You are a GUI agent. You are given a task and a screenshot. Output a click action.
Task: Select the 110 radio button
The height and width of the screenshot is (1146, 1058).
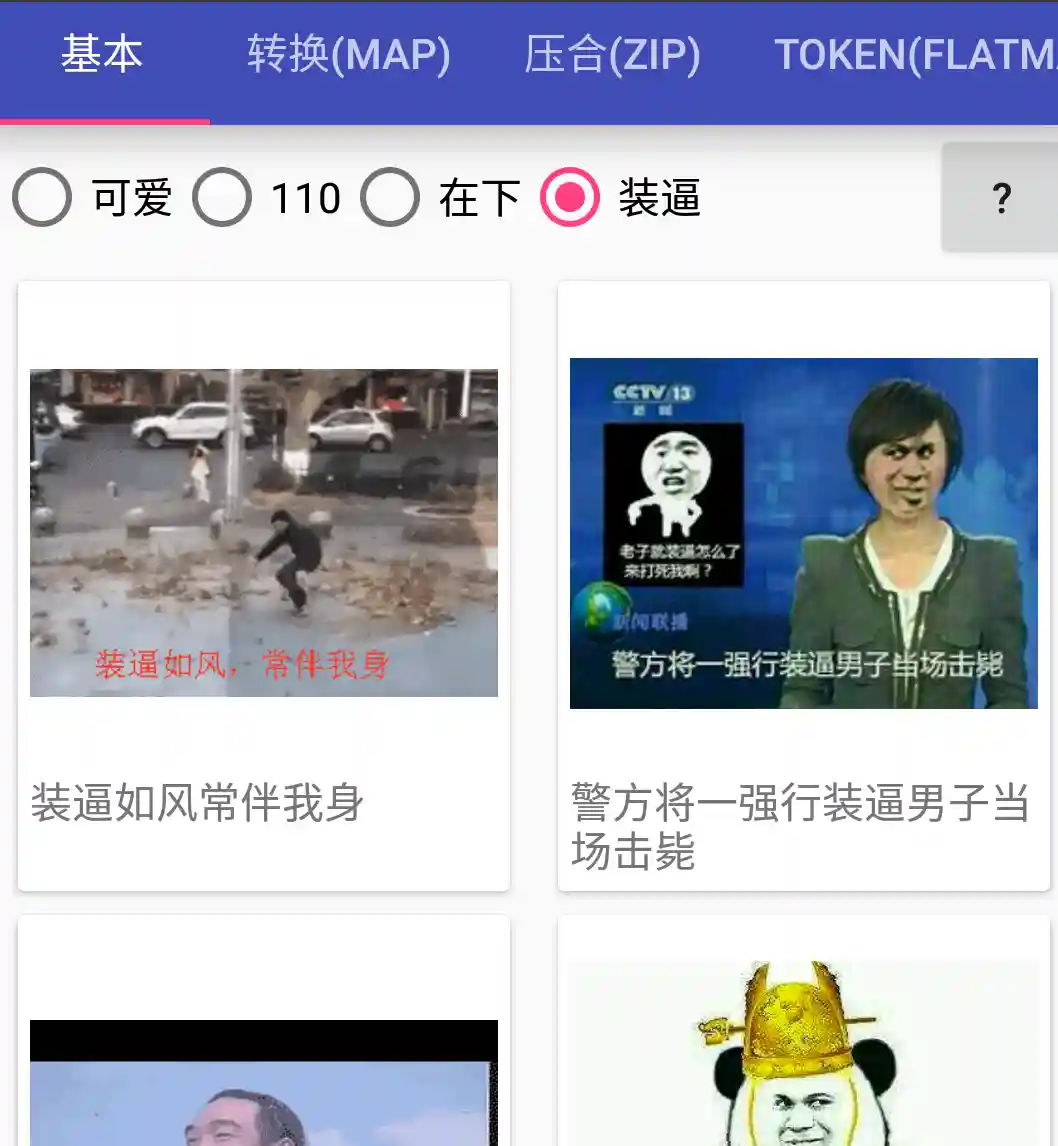click(x=223, y=198)
